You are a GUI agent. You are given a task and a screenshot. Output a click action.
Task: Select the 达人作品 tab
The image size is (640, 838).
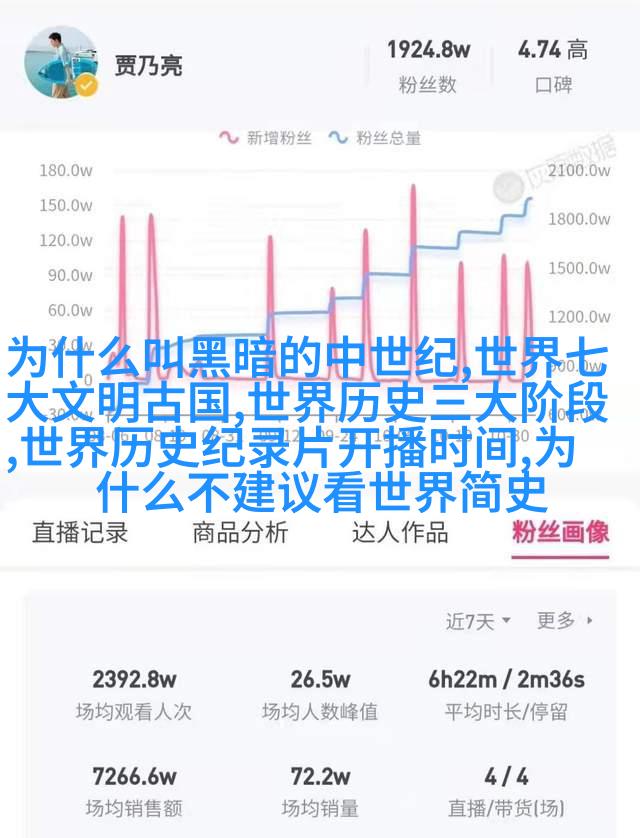tap(400, 533)
